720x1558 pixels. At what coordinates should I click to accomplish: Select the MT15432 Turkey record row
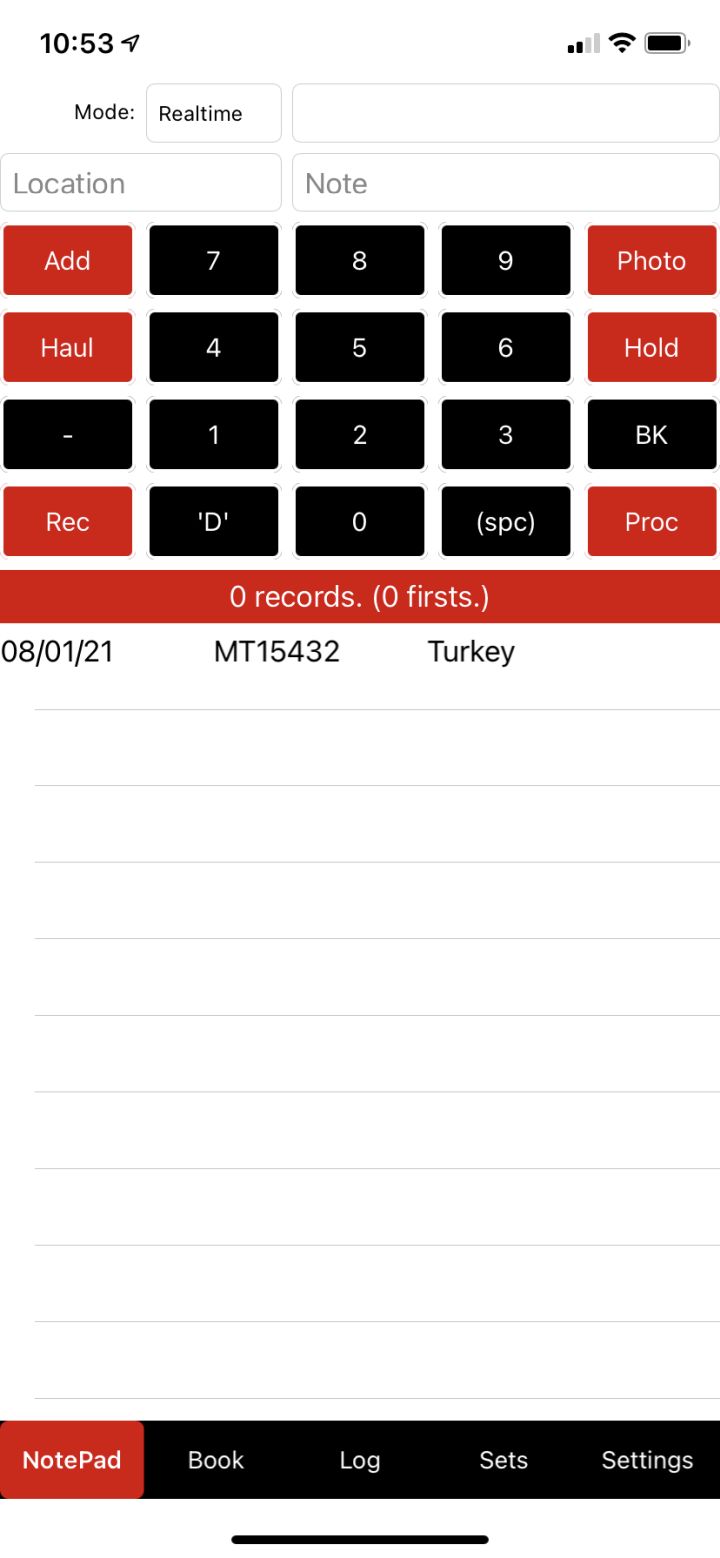(x=360, y=651)
